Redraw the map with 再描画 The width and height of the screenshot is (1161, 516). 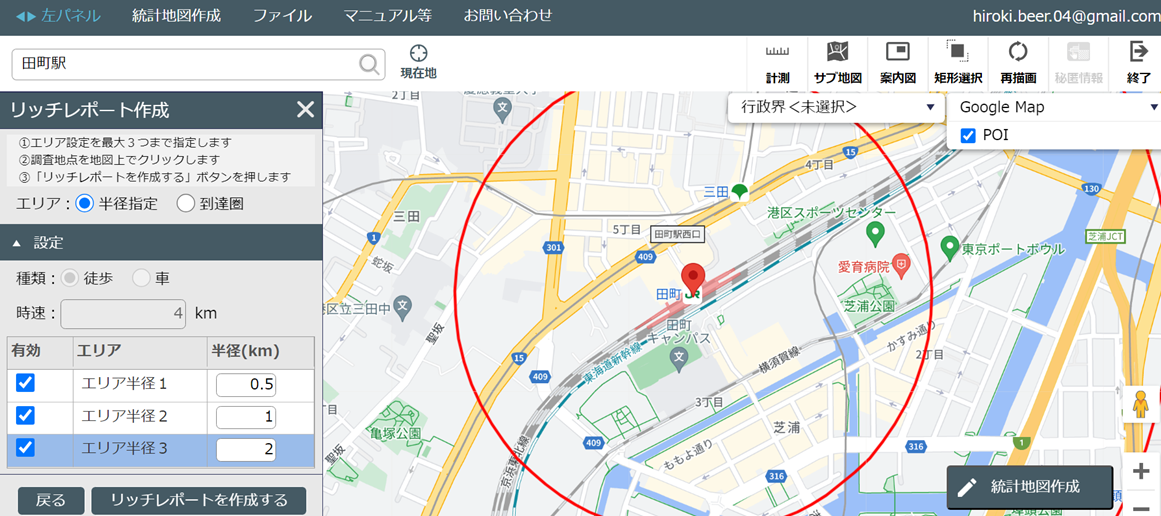(1017, 63)
